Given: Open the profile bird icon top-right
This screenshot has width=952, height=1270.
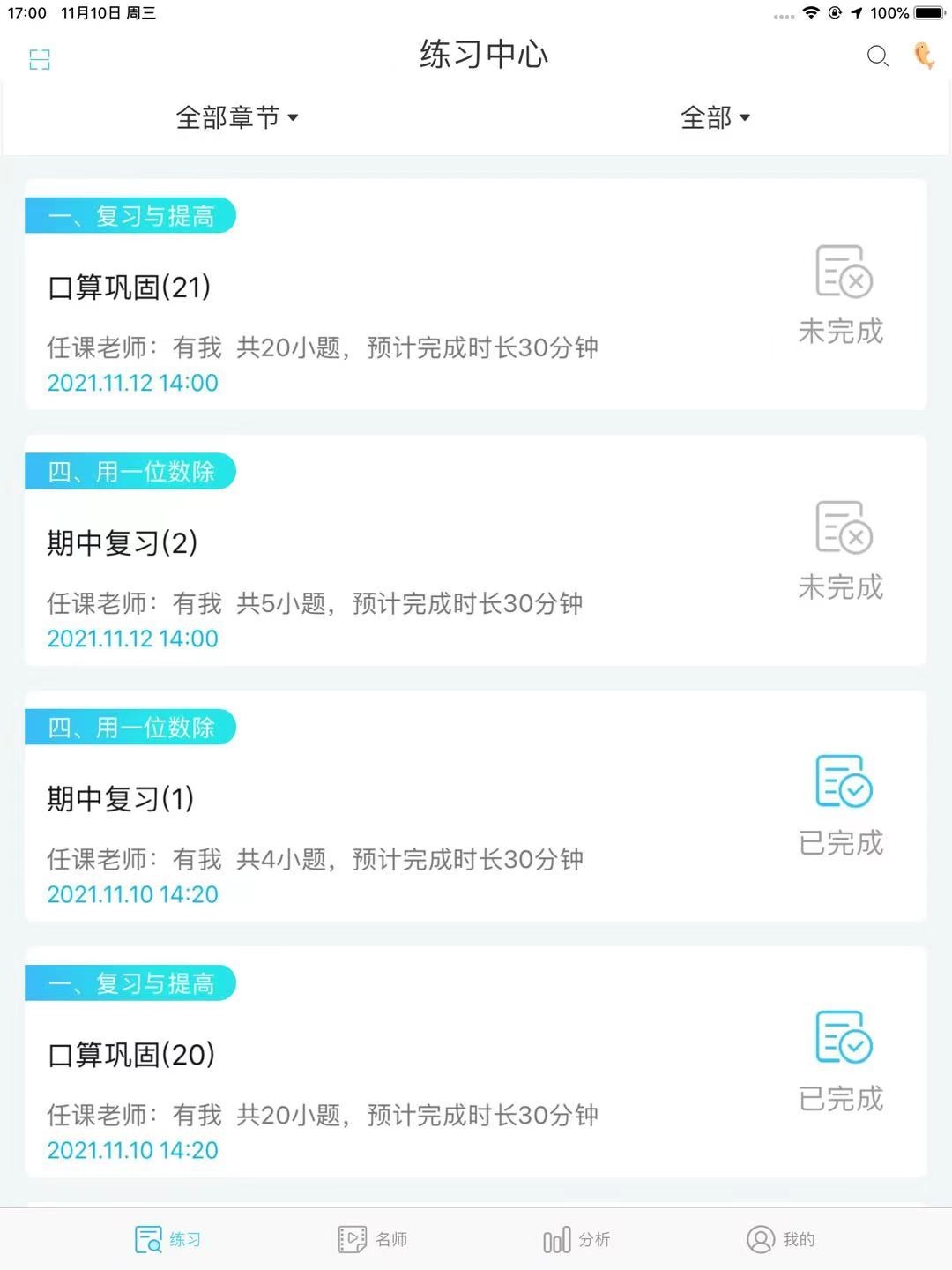Looking at the screenshot, I should click(x=925, y=56).
